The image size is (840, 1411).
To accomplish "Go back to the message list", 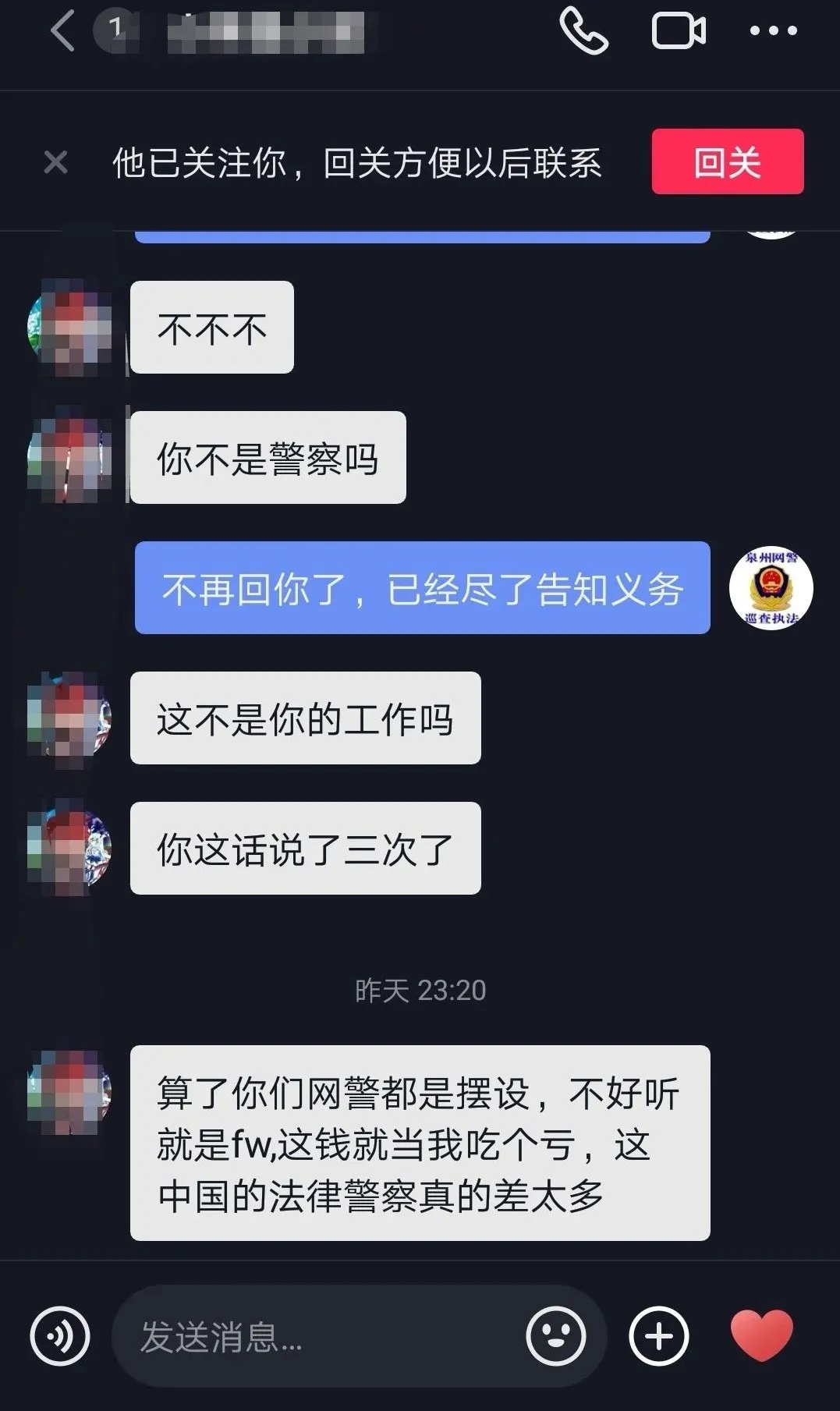I will tap(62, 32).
